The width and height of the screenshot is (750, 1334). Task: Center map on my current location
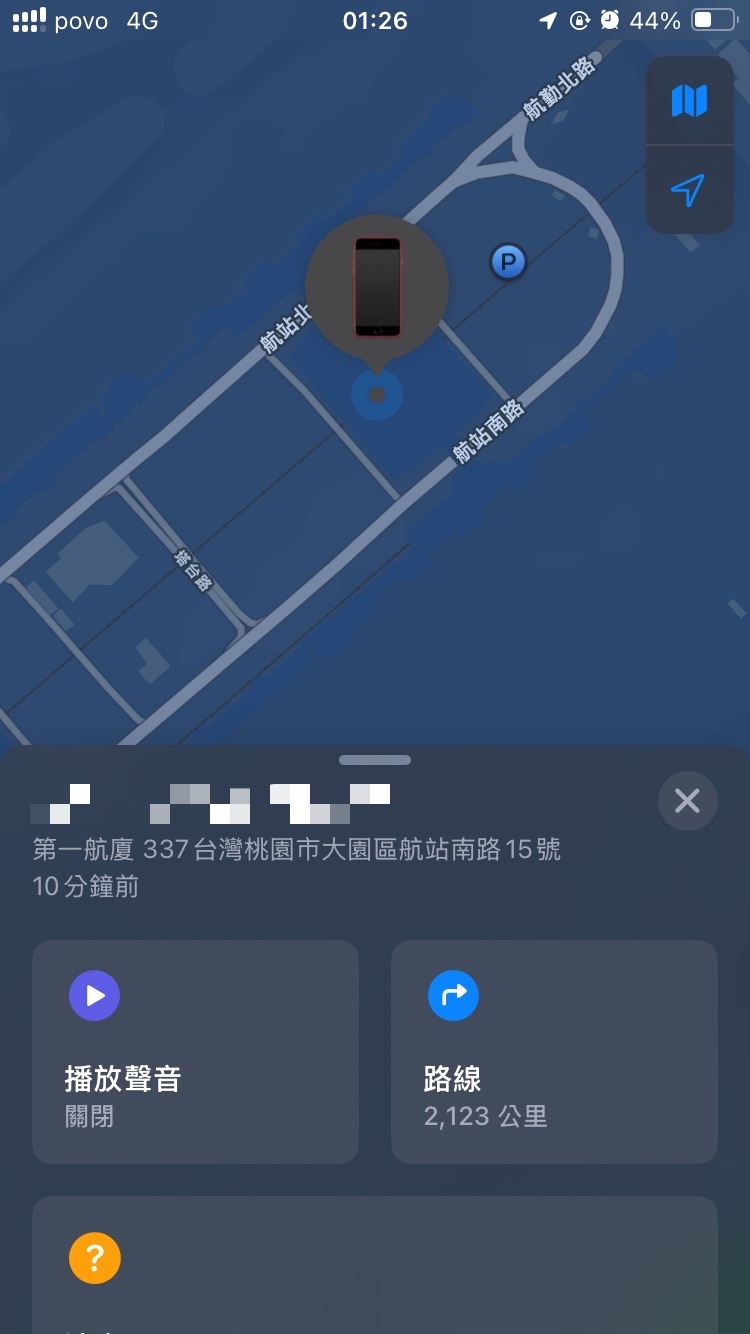pos(690,190)
